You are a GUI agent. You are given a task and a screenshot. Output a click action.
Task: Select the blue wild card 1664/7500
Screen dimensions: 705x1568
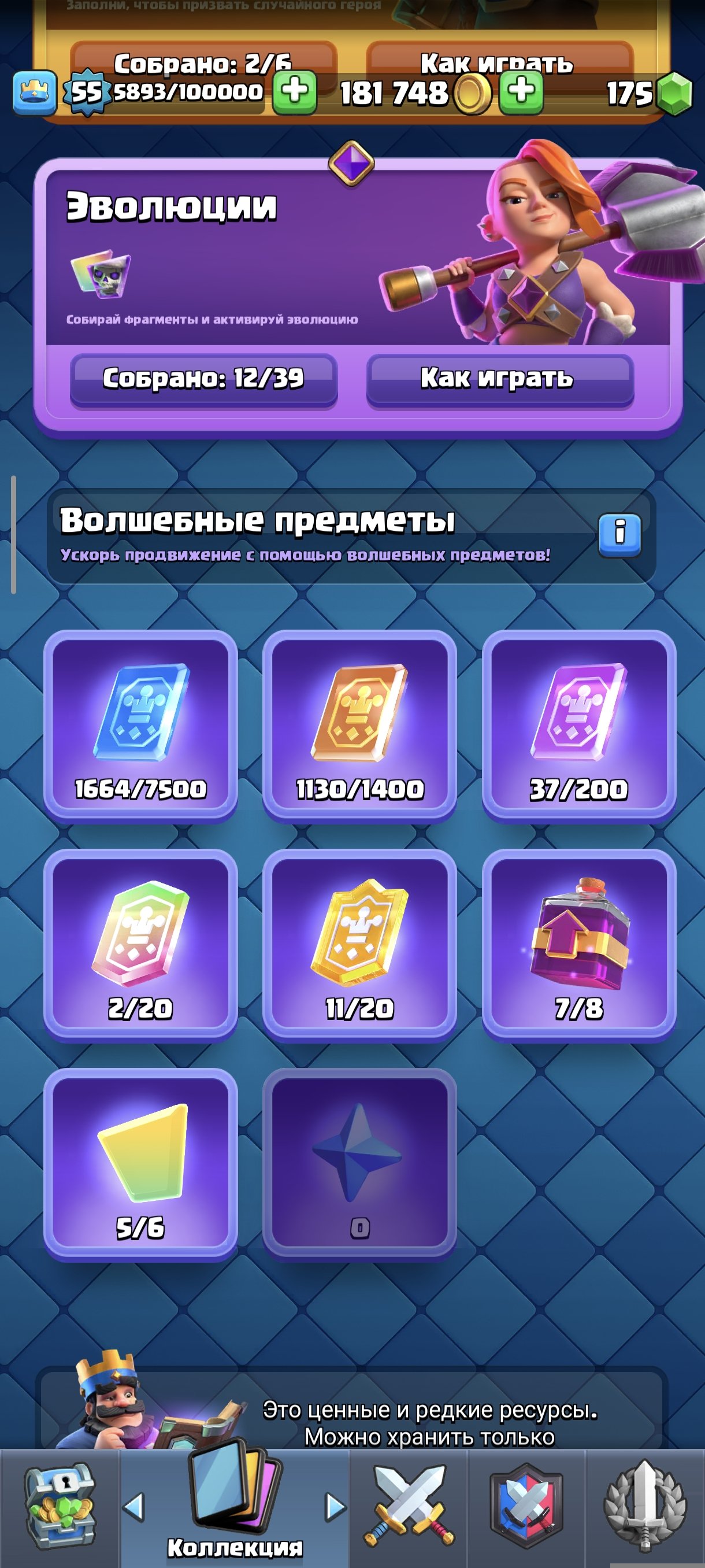tap(140, 725)
